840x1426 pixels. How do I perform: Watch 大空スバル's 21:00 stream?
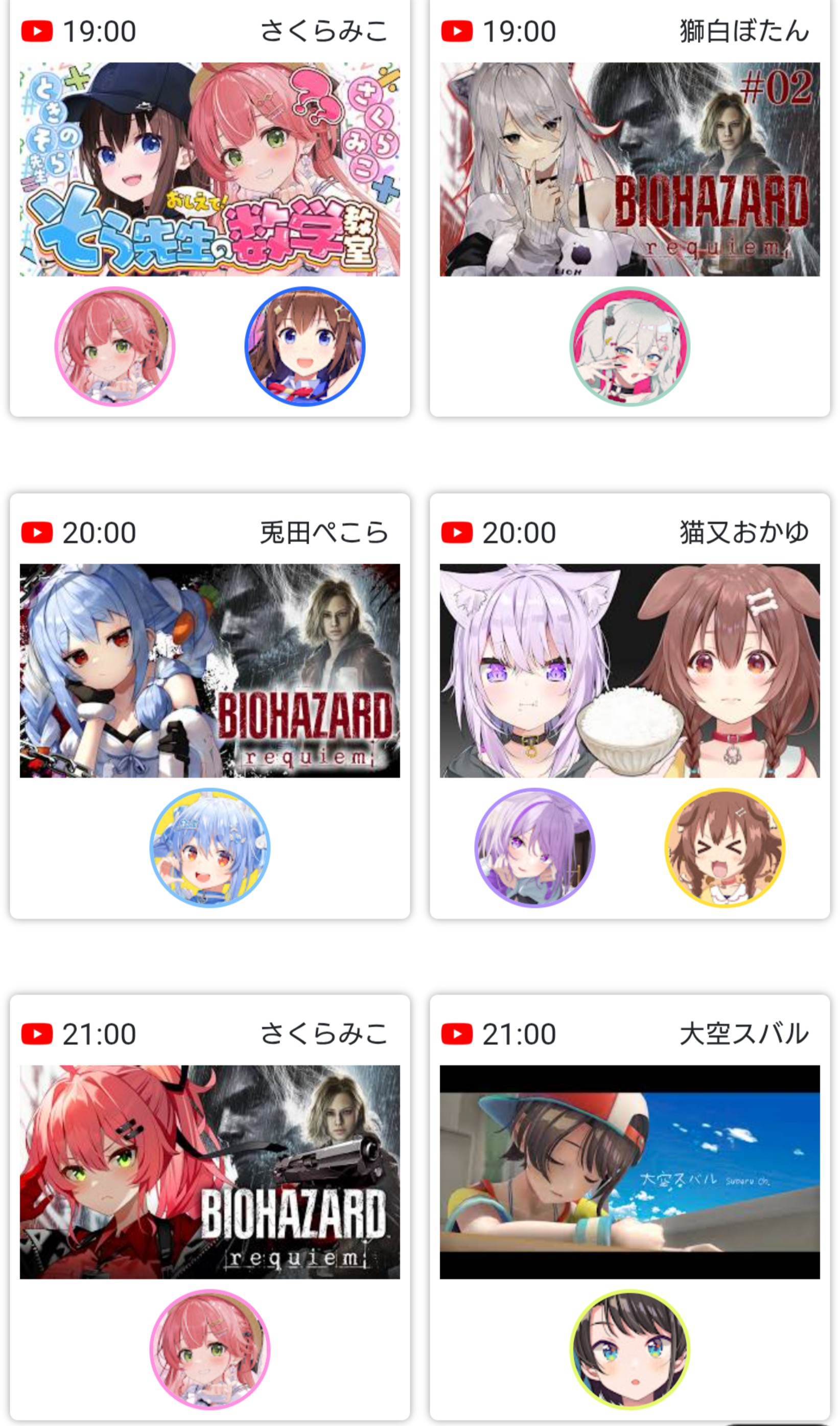[x=629, y=1172]
